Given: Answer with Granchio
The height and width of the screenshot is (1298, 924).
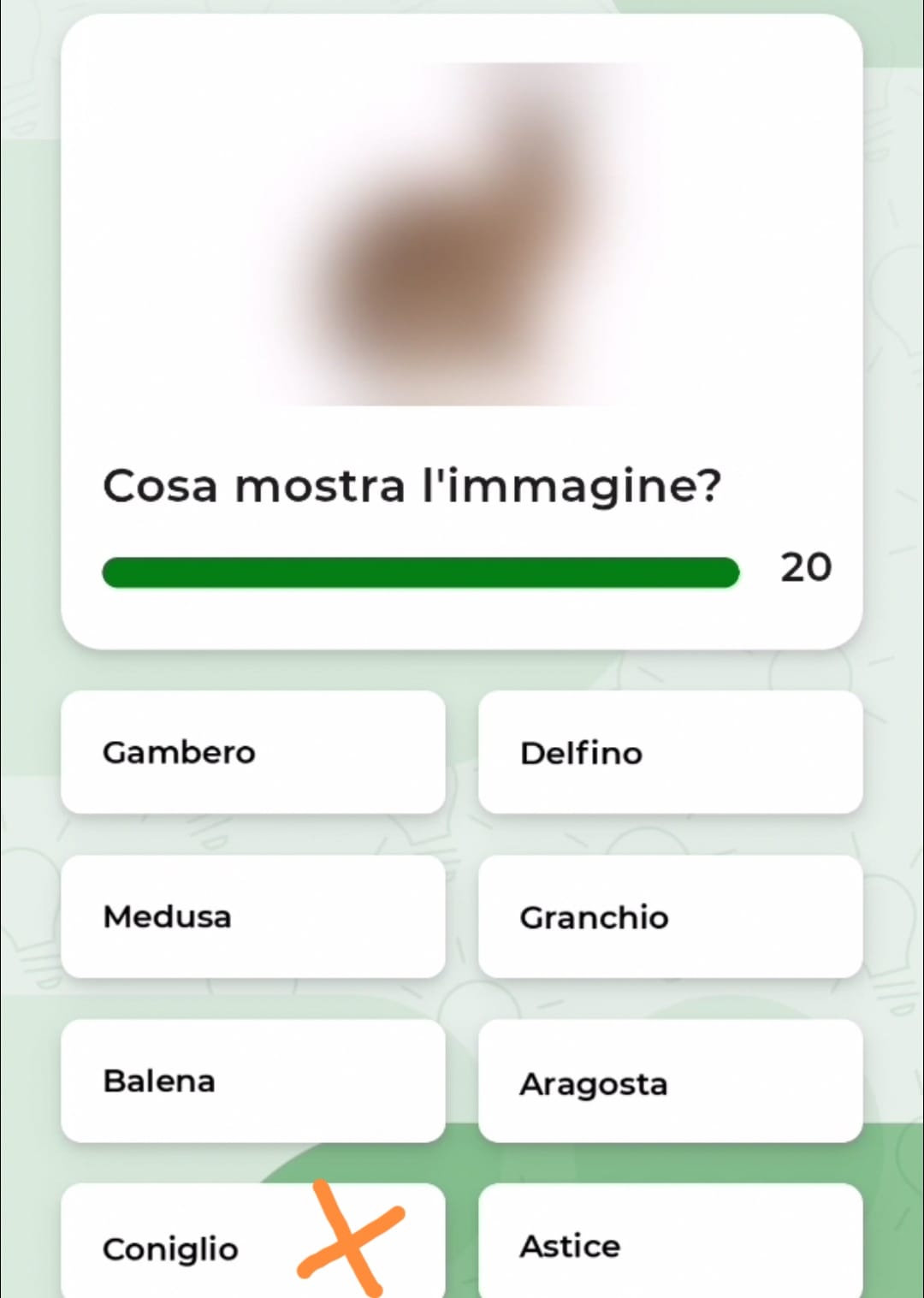Looking at the screenshot, I should [670, 916].
